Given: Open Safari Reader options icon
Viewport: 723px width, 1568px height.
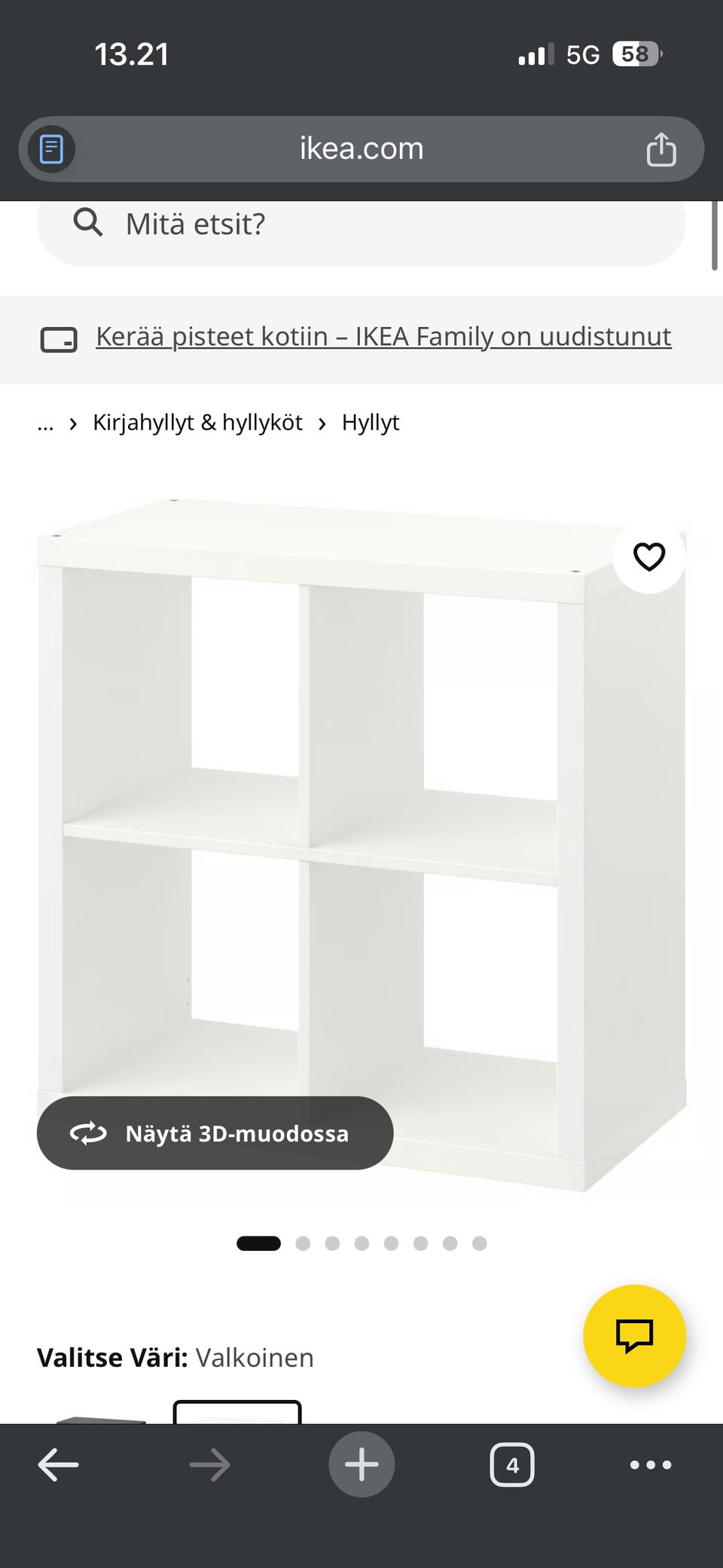Looking at the screenshot, I should tap(50, 148).
